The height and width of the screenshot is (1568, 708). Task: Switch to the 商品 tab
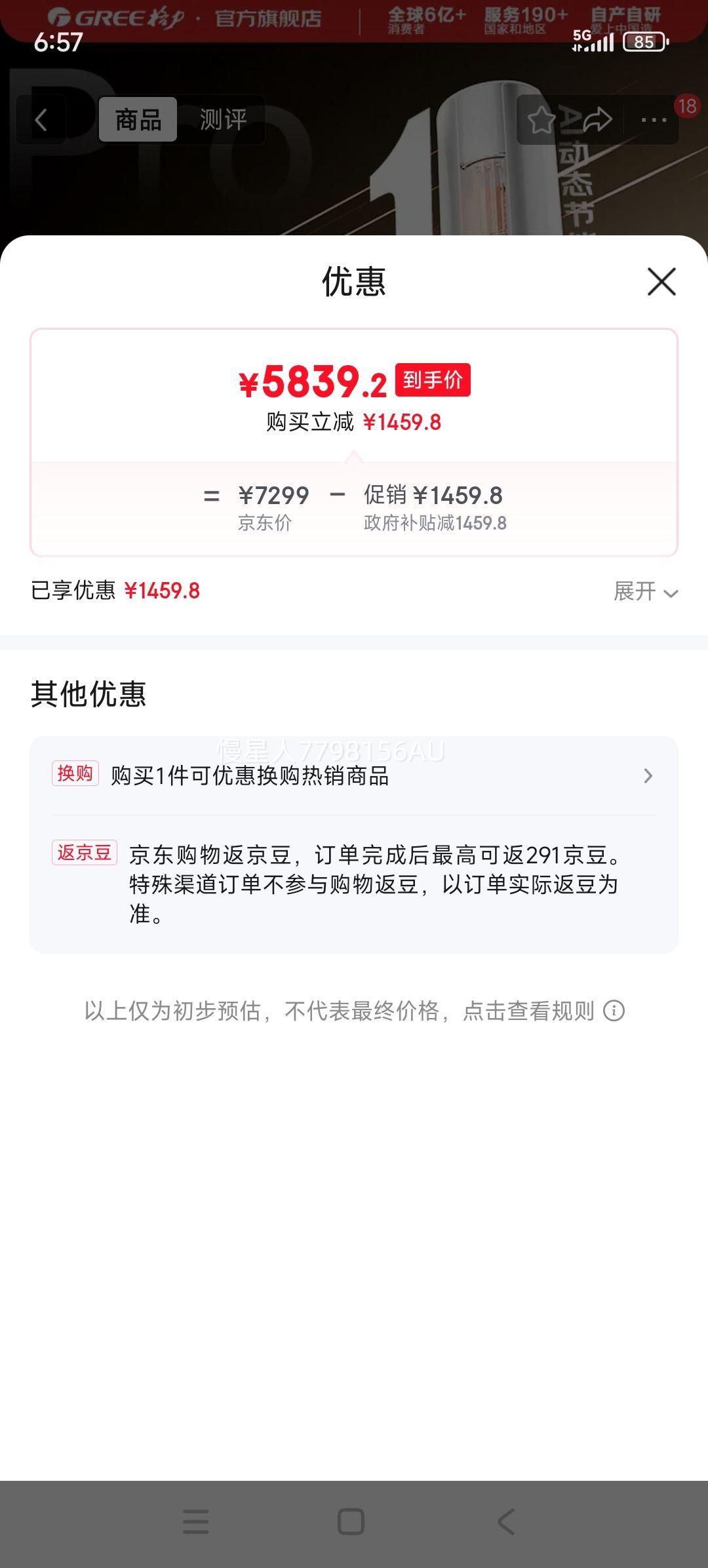click(x=136, y=119)
